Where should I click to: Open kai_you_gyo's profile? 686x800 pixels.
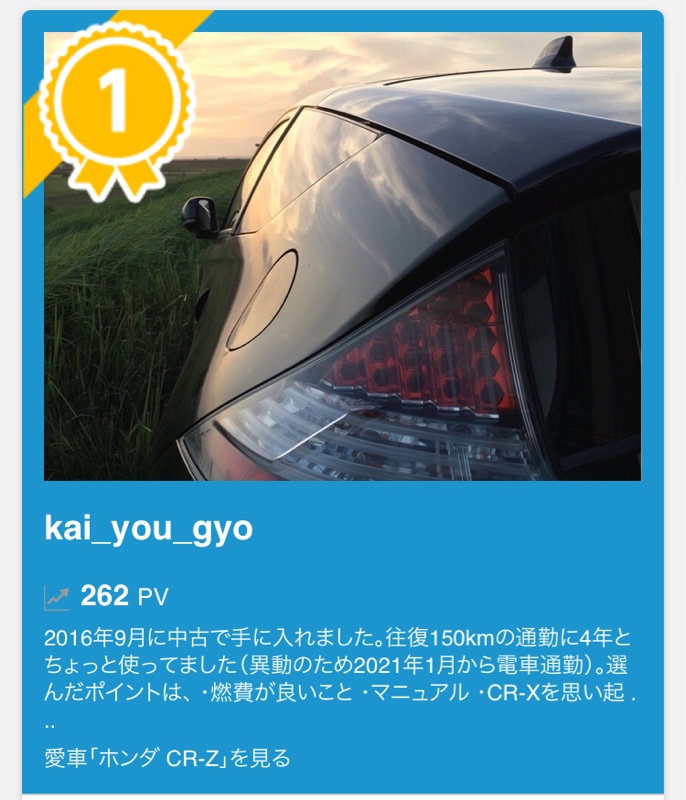pyautogui.click(x=149, y=529)
